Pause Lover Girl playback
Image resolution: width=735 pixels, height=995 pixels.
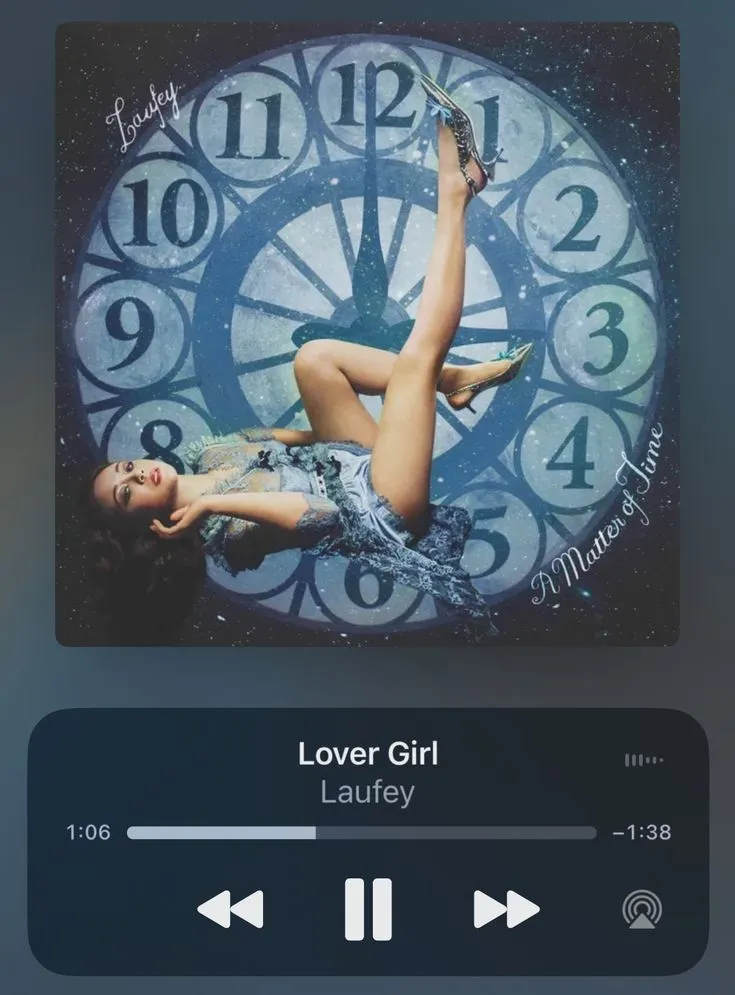368,909
